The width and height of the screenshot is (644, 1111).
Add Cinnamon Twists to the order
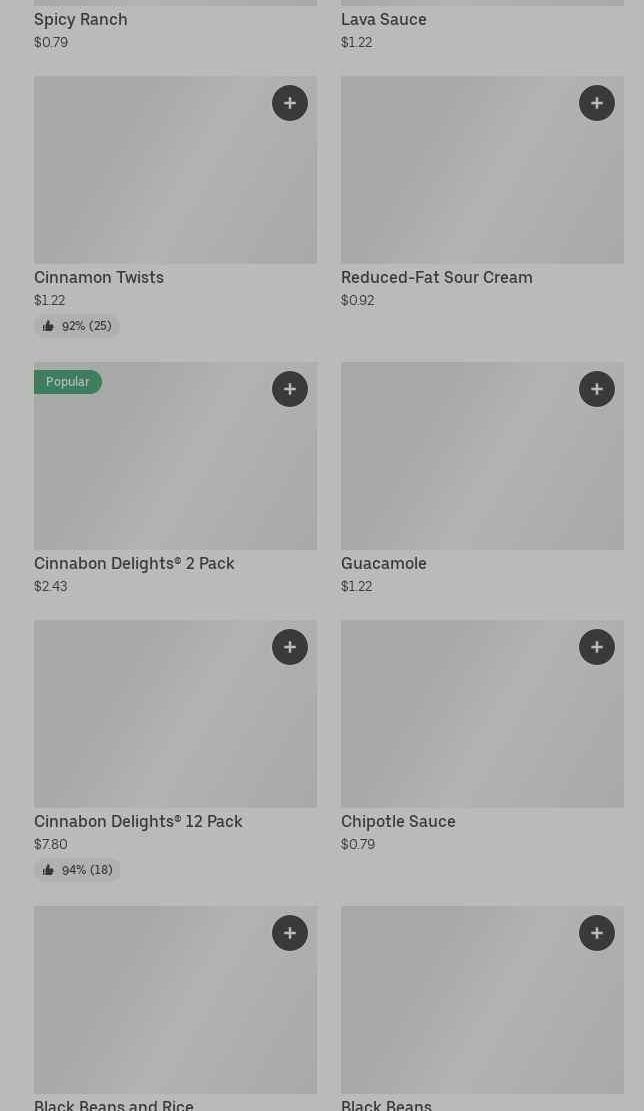pos(290,103)
